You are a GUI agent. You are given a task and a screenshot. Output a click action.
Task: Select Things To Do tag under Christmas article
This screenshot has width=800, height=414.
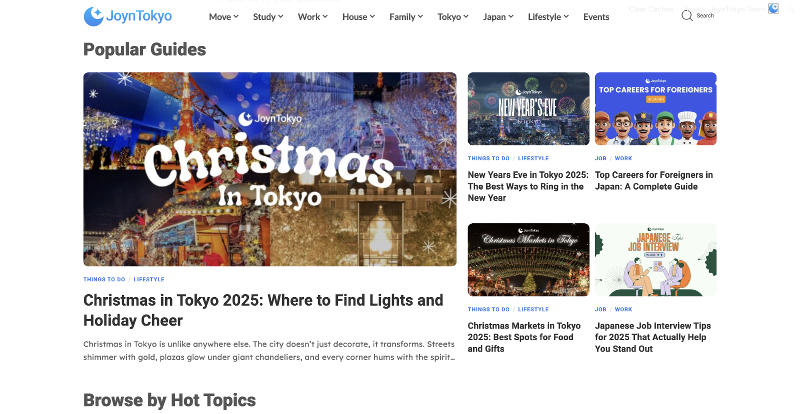pyautogui.click(x=104, y=279)
